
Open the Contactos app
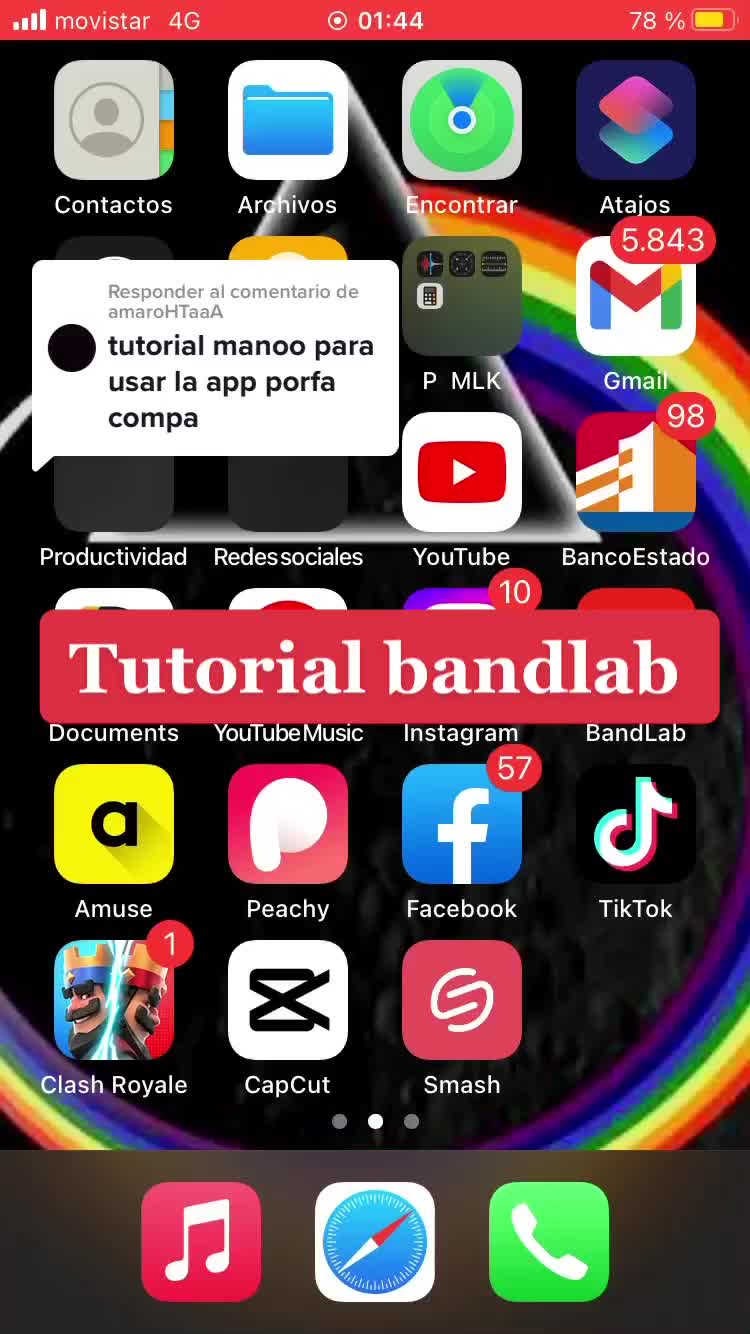114,119
